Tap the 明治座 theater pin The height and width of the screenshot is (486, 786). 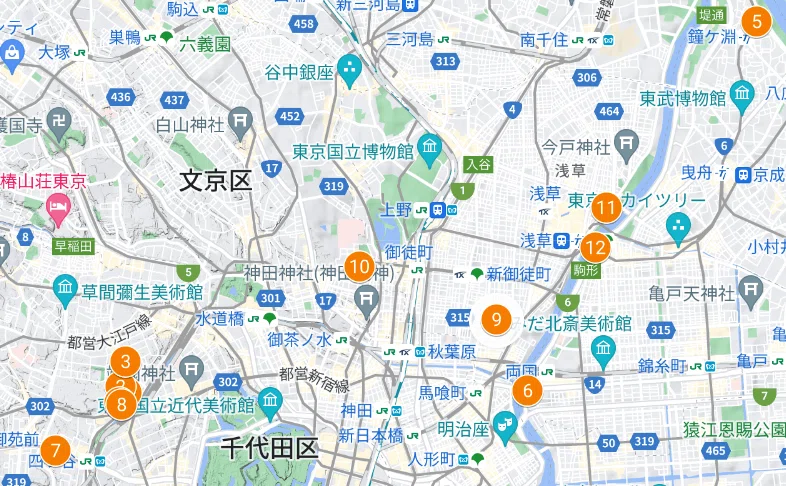pos(505,428)
